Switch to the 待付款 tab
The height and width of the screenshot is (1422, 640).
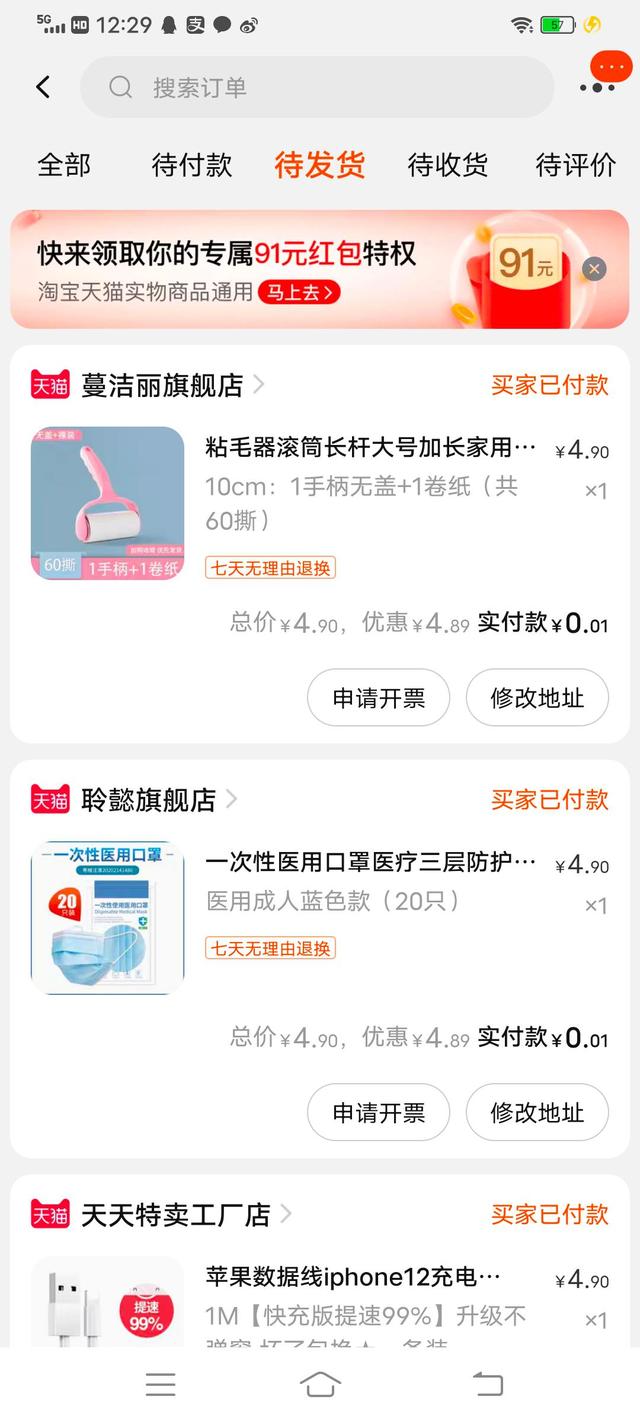(192, 165)
